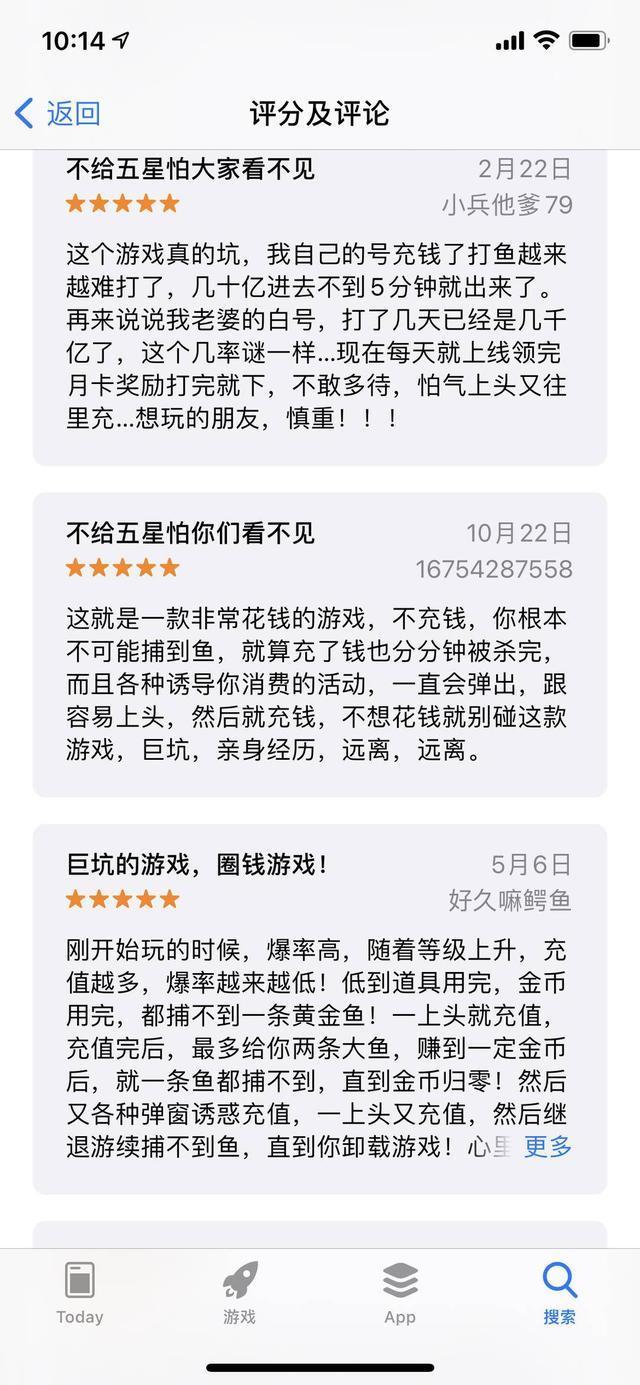The image size is (640, 1385).
Task: Go back with the 返回 button
Action: (58, 114)
